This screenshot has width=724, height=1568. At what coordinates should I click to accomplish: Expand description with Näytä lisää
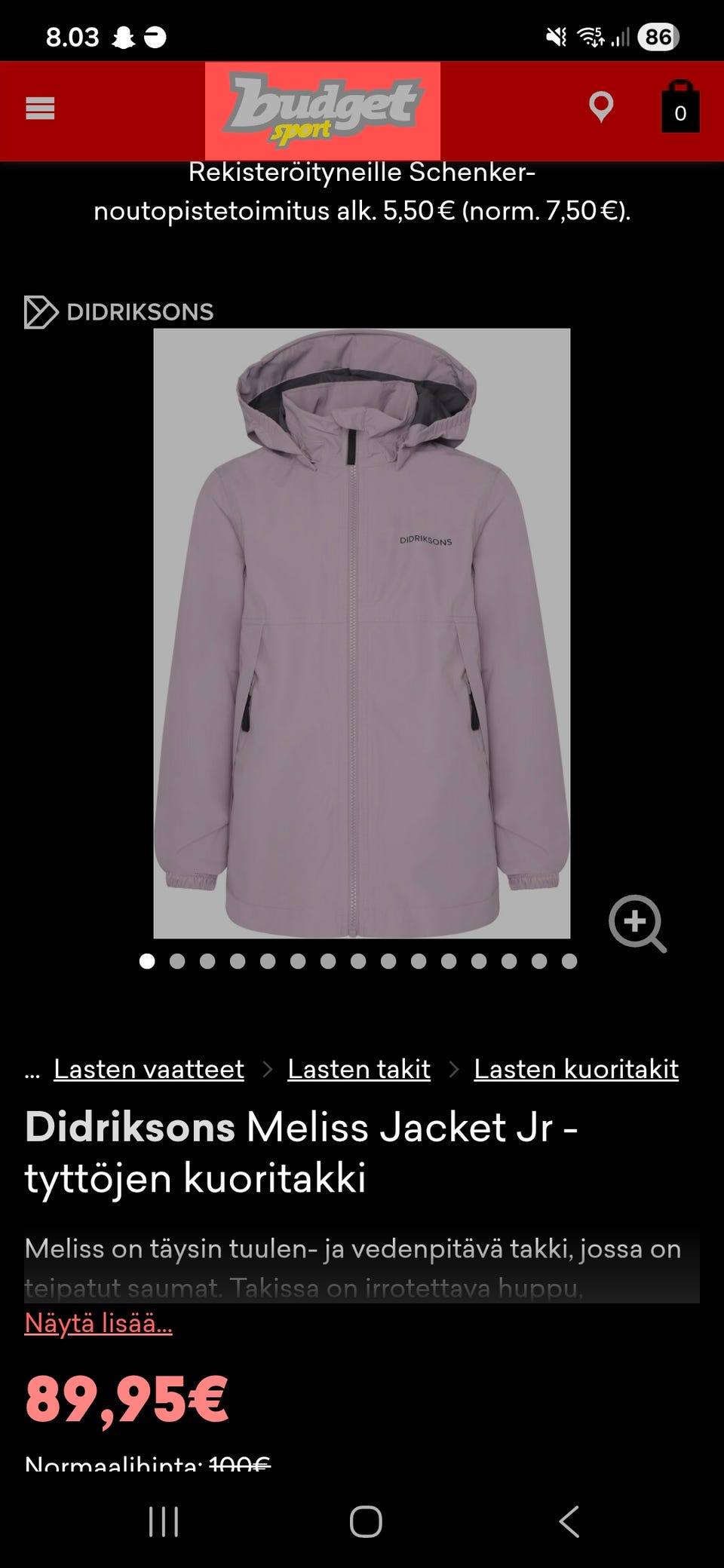[98, 1323]
